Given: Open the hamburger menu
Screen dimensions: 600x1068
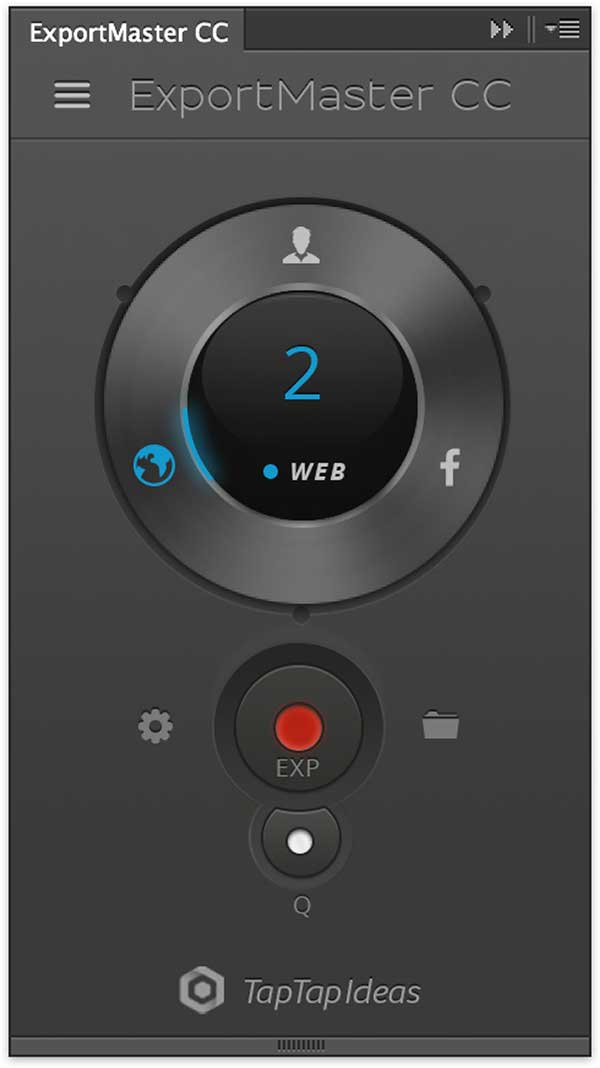Looking at the screenshot, I should pos(72,95).
